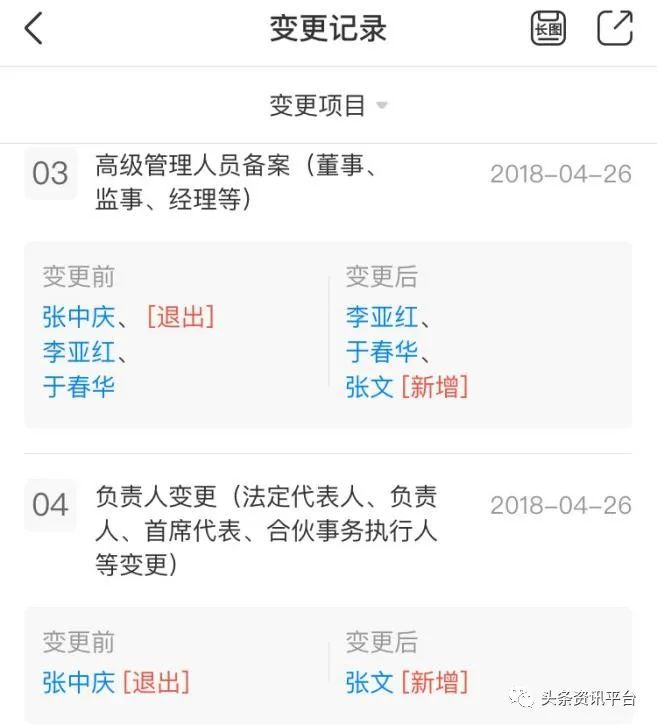Go back from change records
657x726 pixels.
click(33, 28)
